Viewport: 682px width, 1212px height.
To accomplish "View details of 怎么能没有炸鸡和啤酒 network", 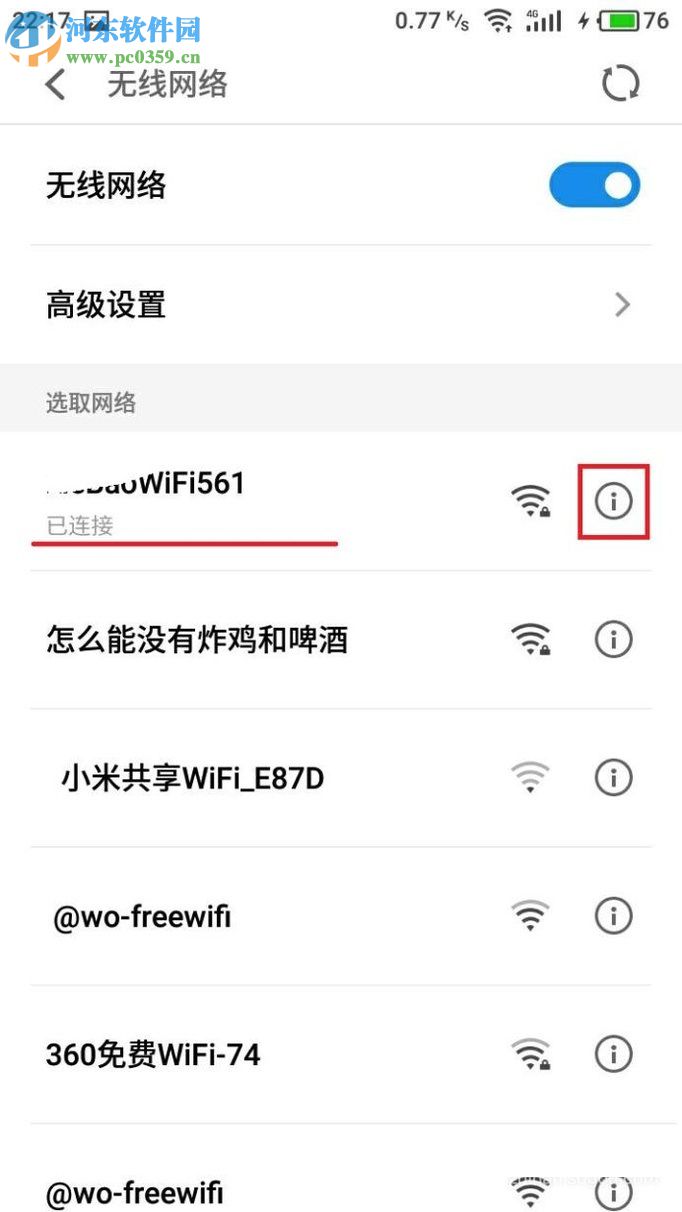I will (x=613, y=639).
